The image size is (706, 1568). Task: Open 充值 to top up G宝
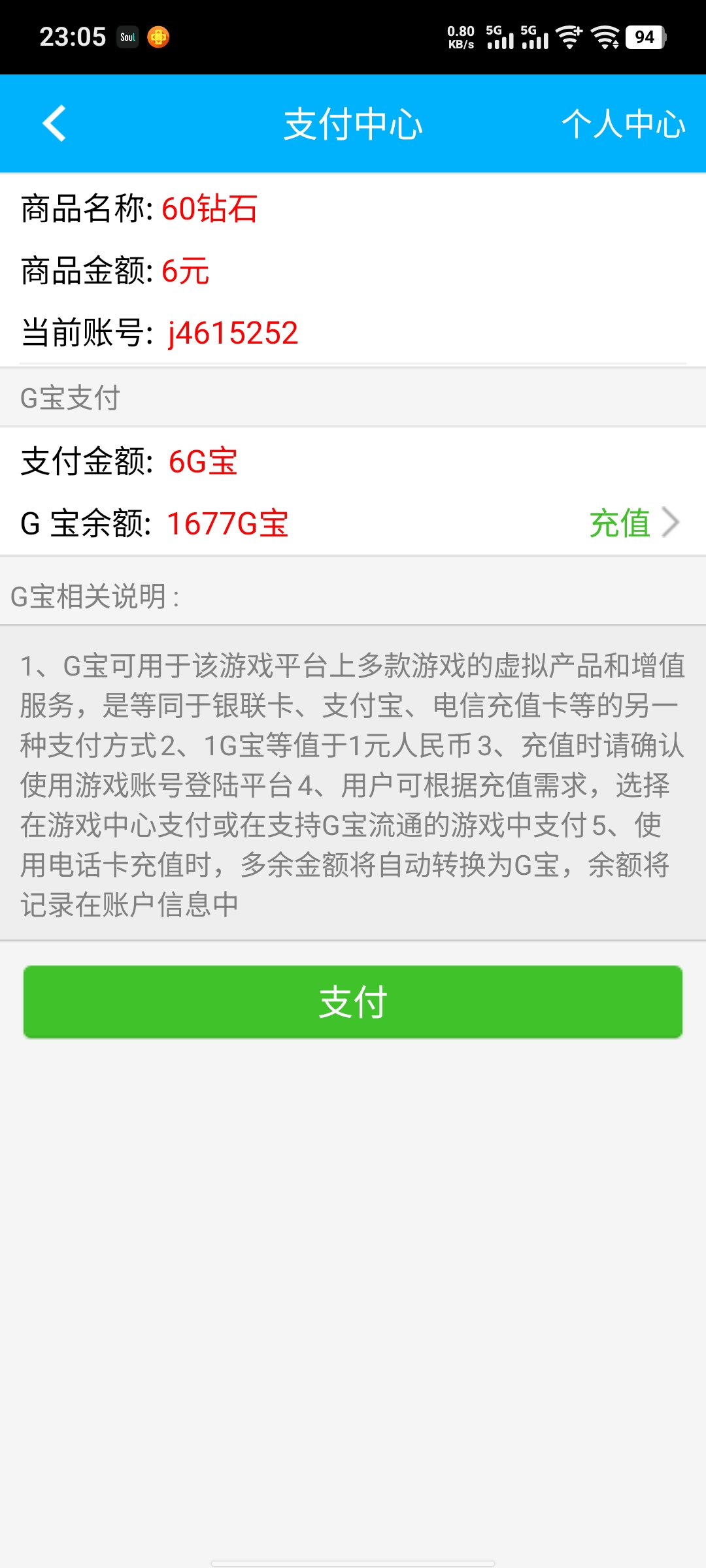[x=634, y=523]
